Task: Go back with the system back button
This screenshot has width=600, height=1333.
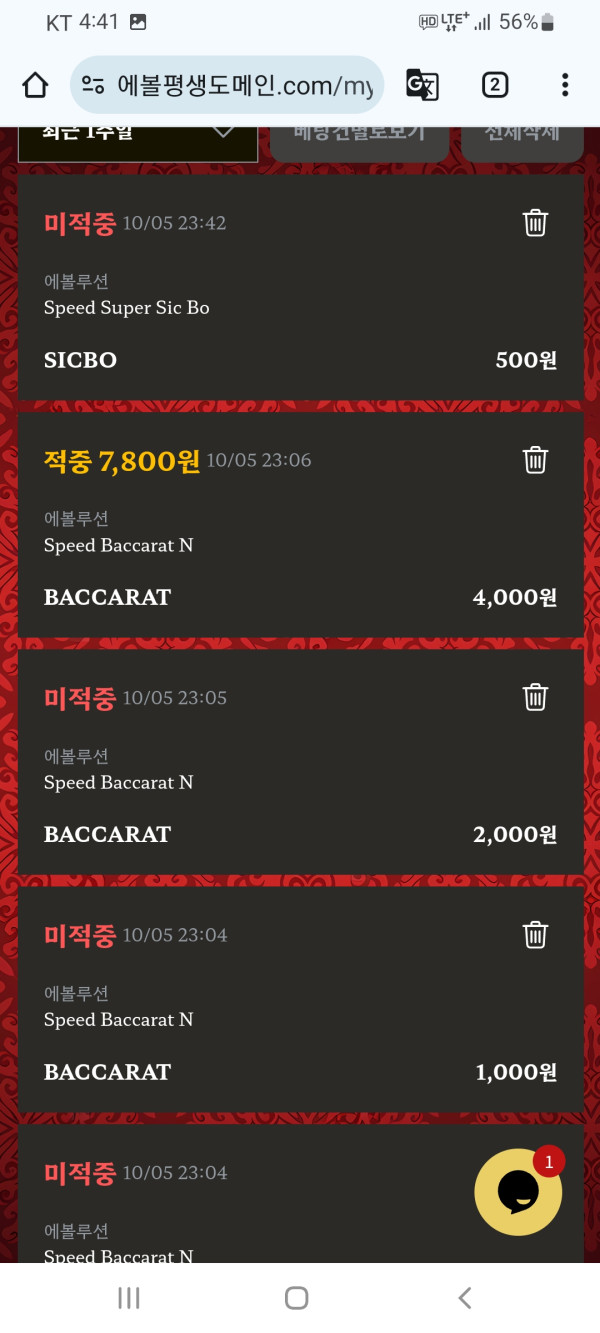Action: pos(464,1298)
